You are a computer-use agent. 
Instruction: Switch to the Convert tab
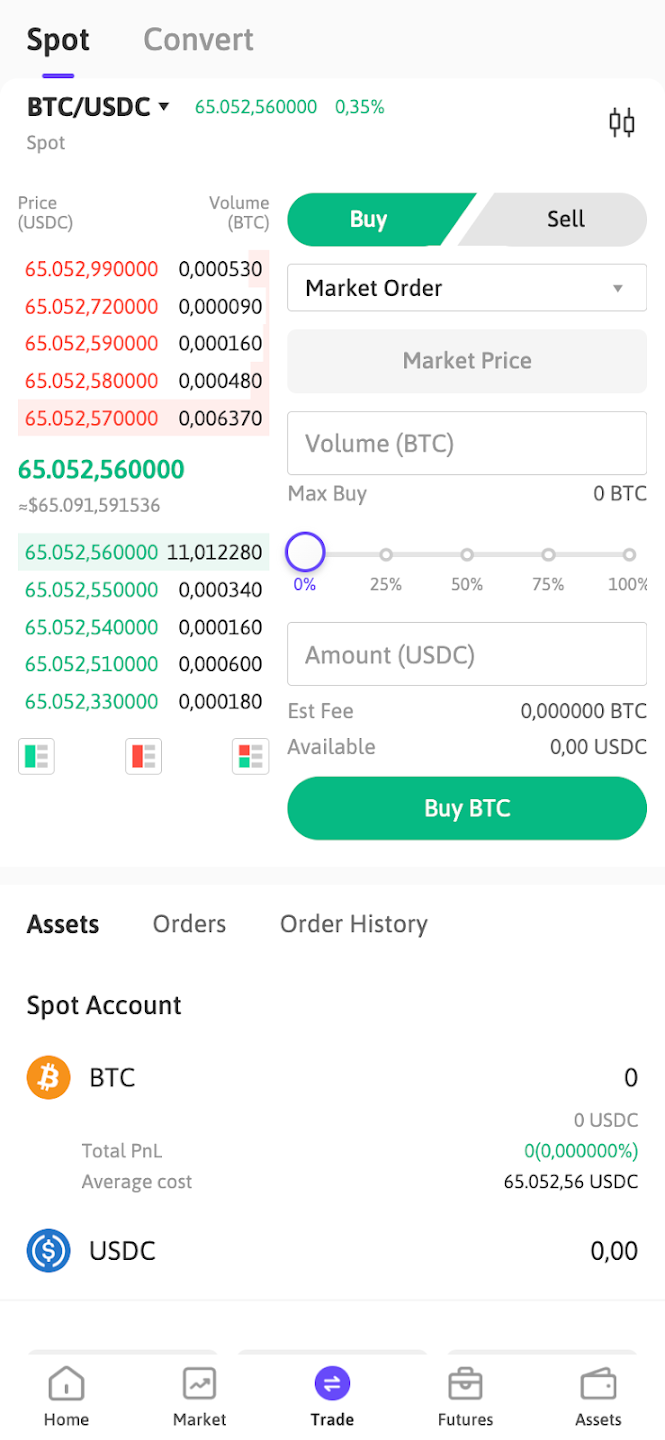(198, 40)
